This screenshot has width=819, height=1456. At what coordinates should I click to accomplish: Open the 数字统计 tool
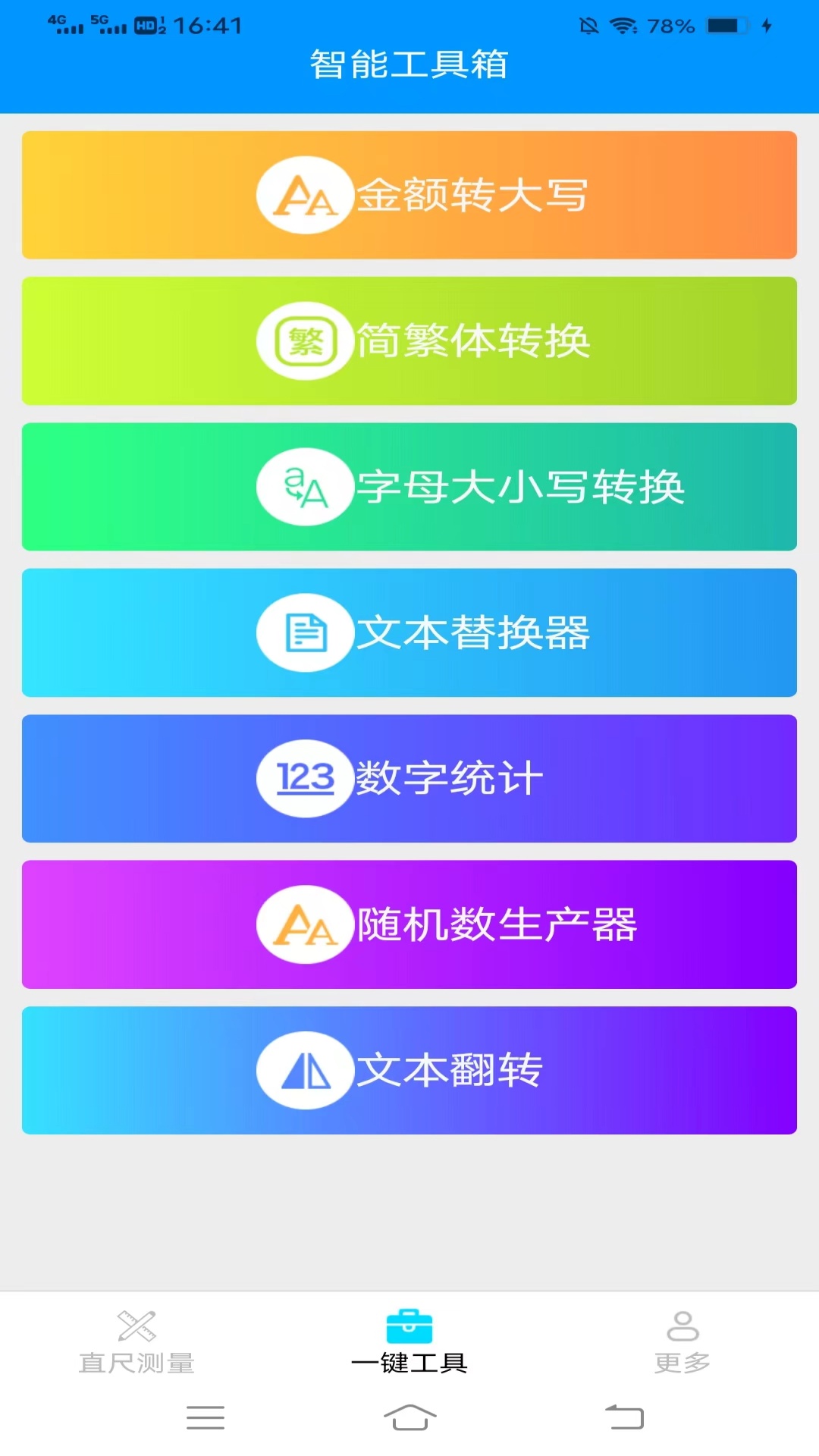(409, 778)
